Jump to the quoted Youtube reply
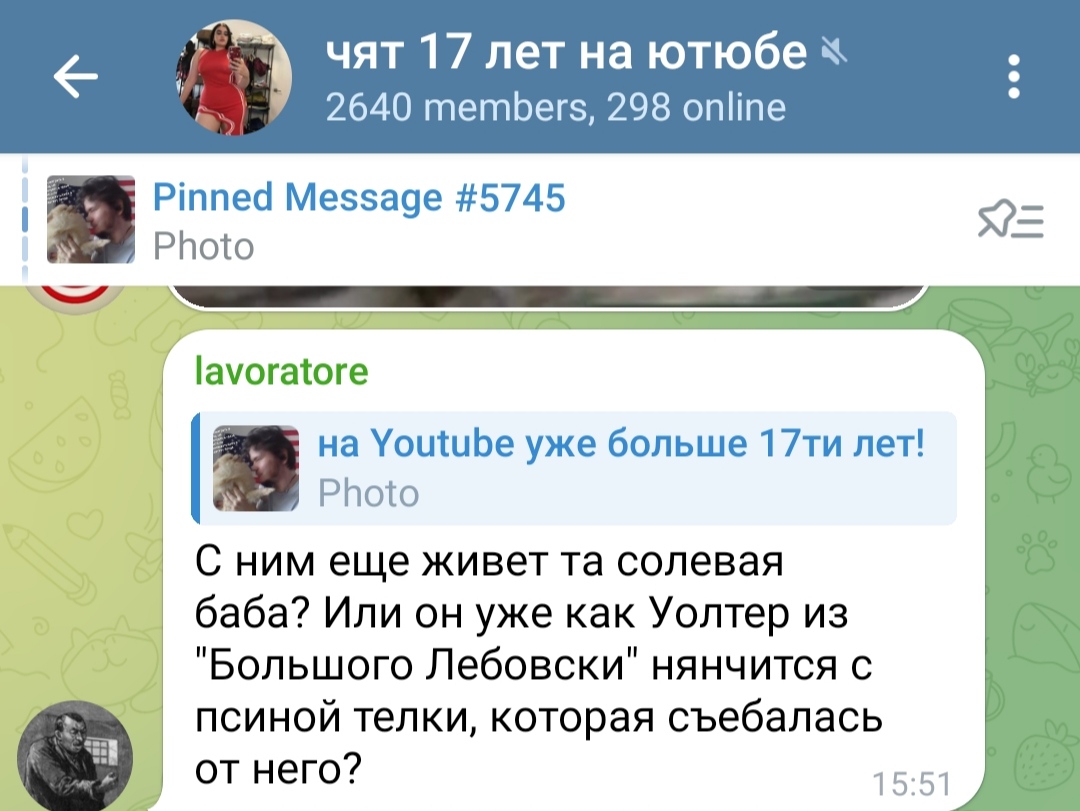Image resolution: width=1080 pixels, height=811 pixels. click(x=574, y=469)
